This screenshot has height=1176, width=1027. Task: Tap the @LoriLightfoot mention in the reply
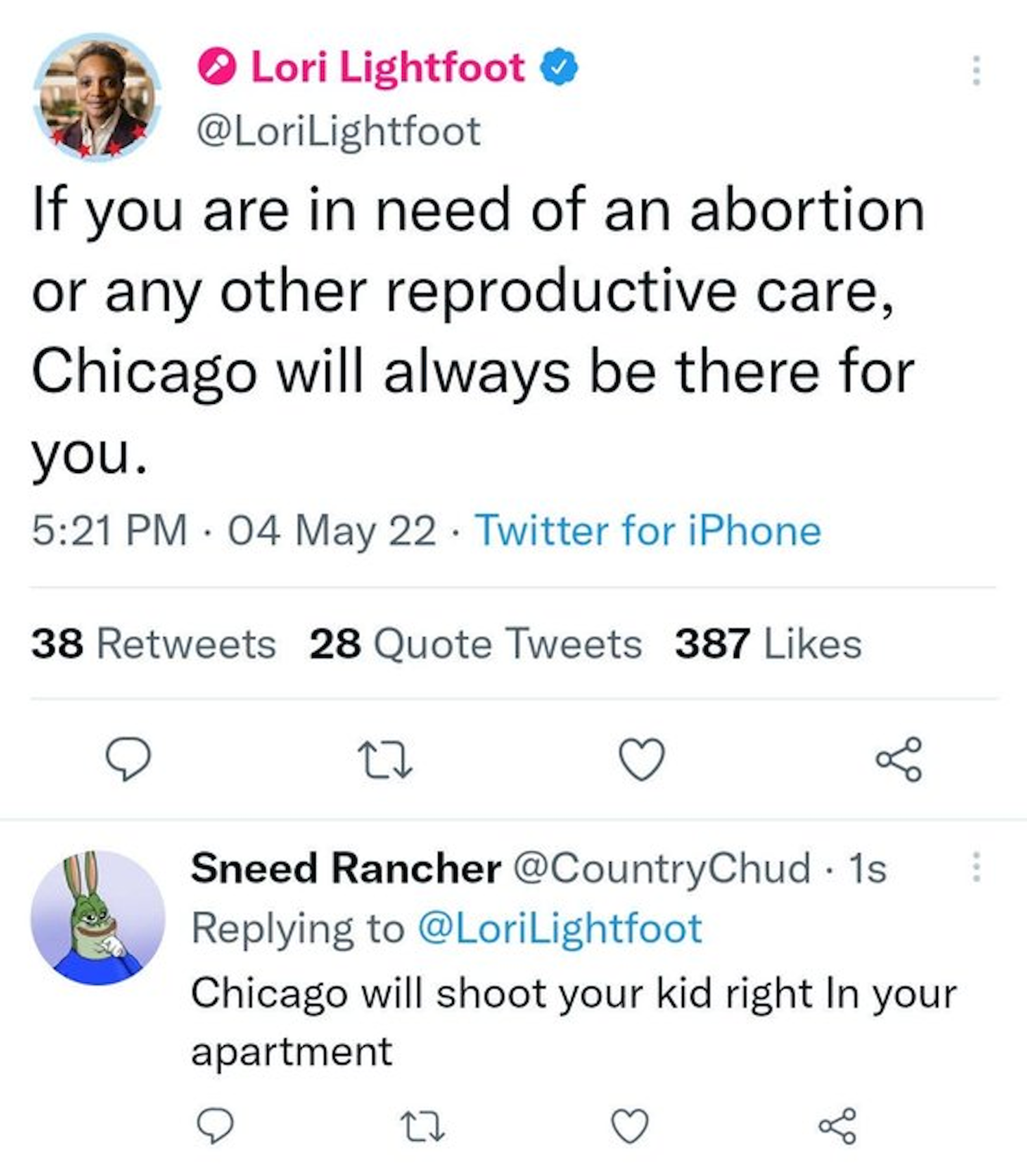(559, 929)
